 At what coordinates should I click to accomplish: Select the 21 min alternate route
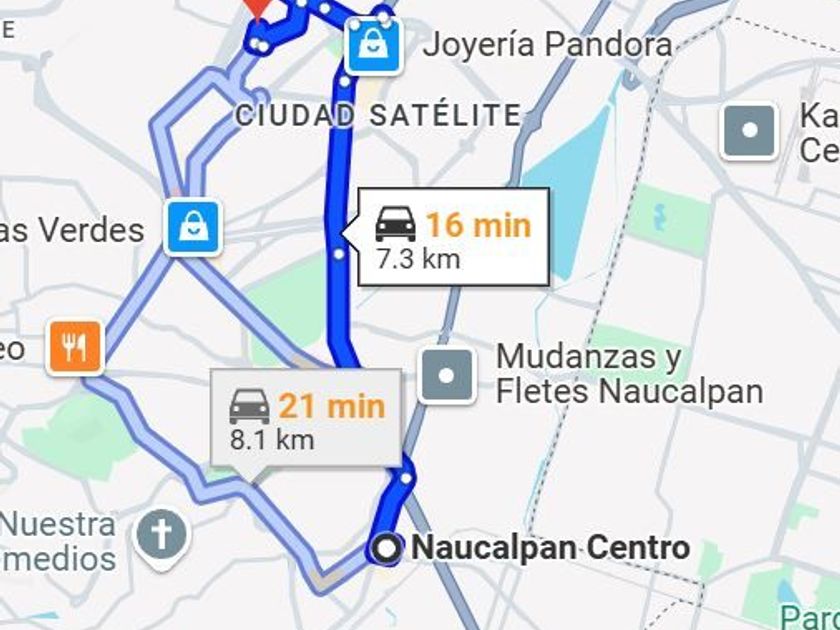pyautogui.click(x=306, y=418)
